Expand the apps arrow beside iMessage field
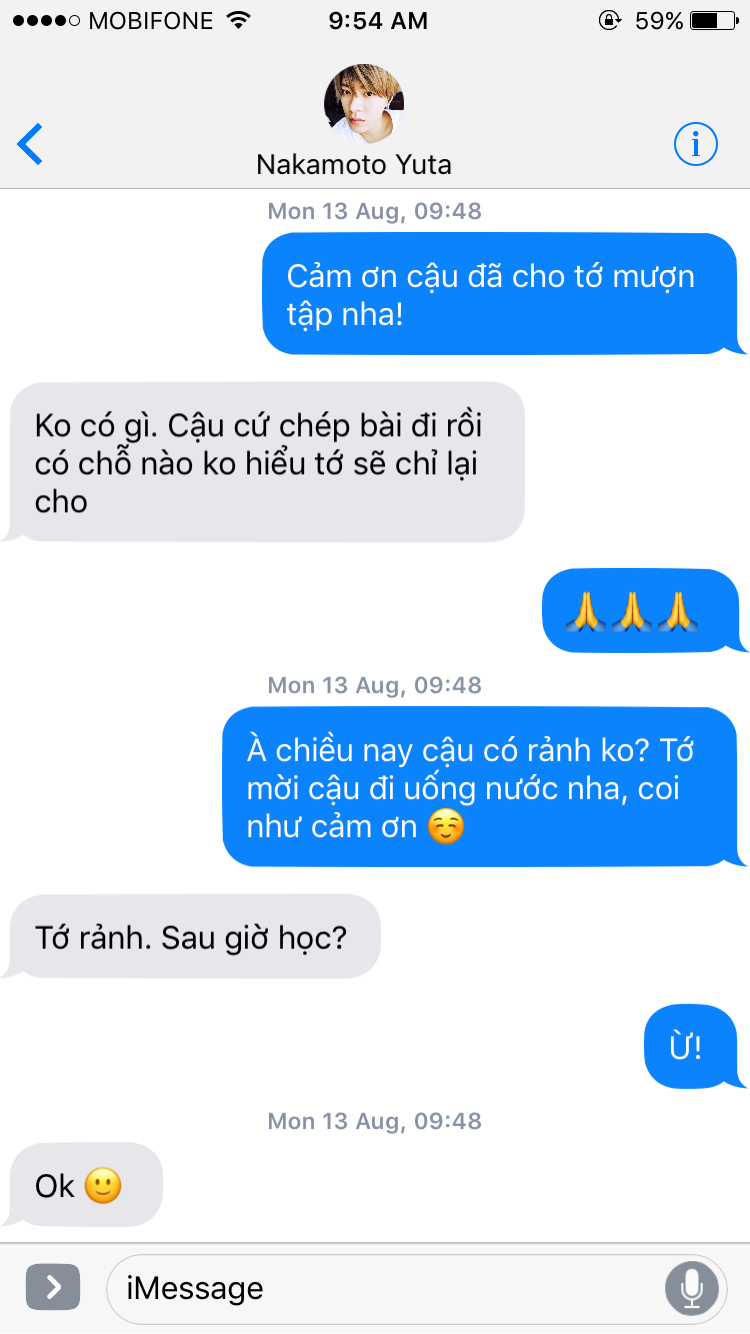 click(x=53, y=1287)
